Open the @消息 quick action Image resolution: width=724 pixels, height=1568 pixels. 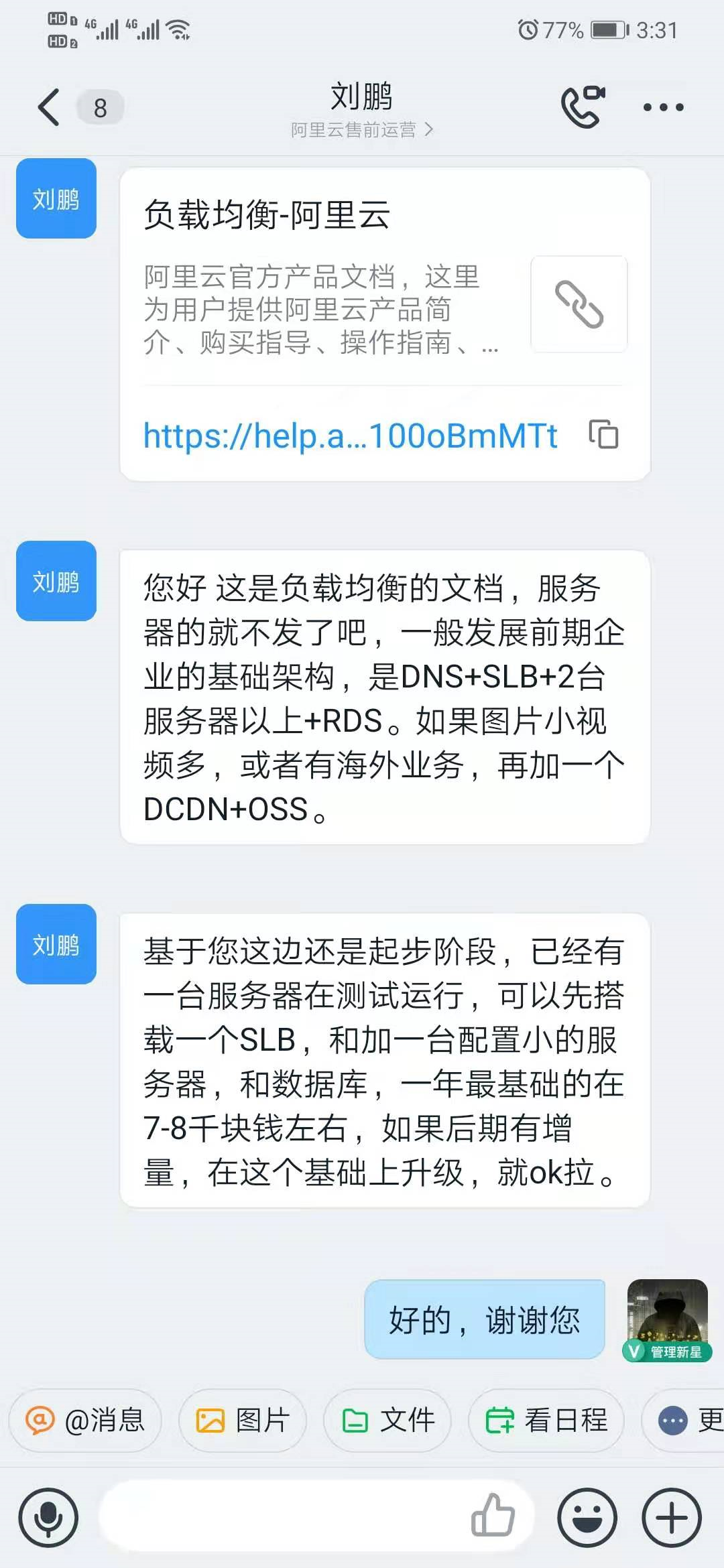(86, 1420)
